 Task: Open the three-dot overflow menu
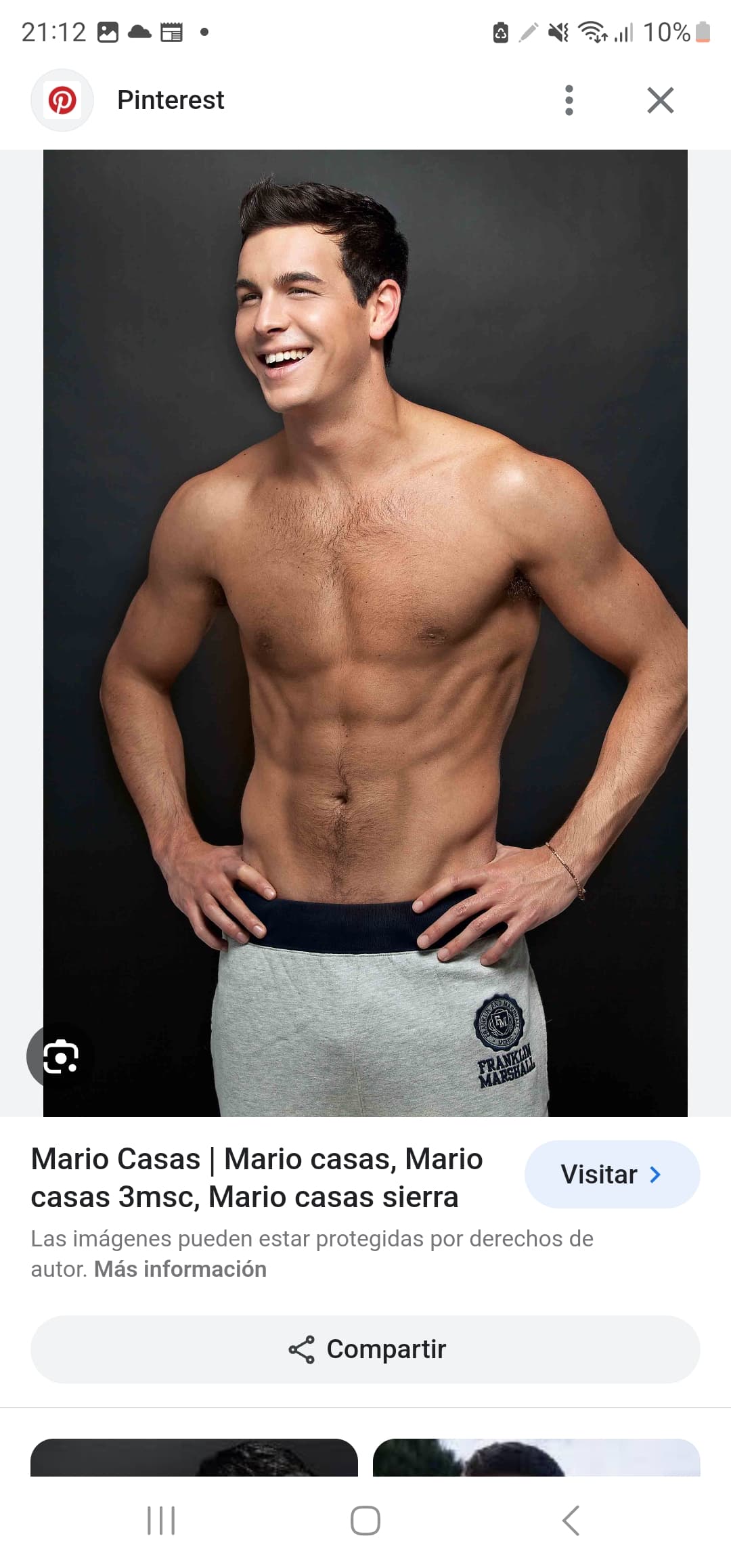(x=569, y=100)
